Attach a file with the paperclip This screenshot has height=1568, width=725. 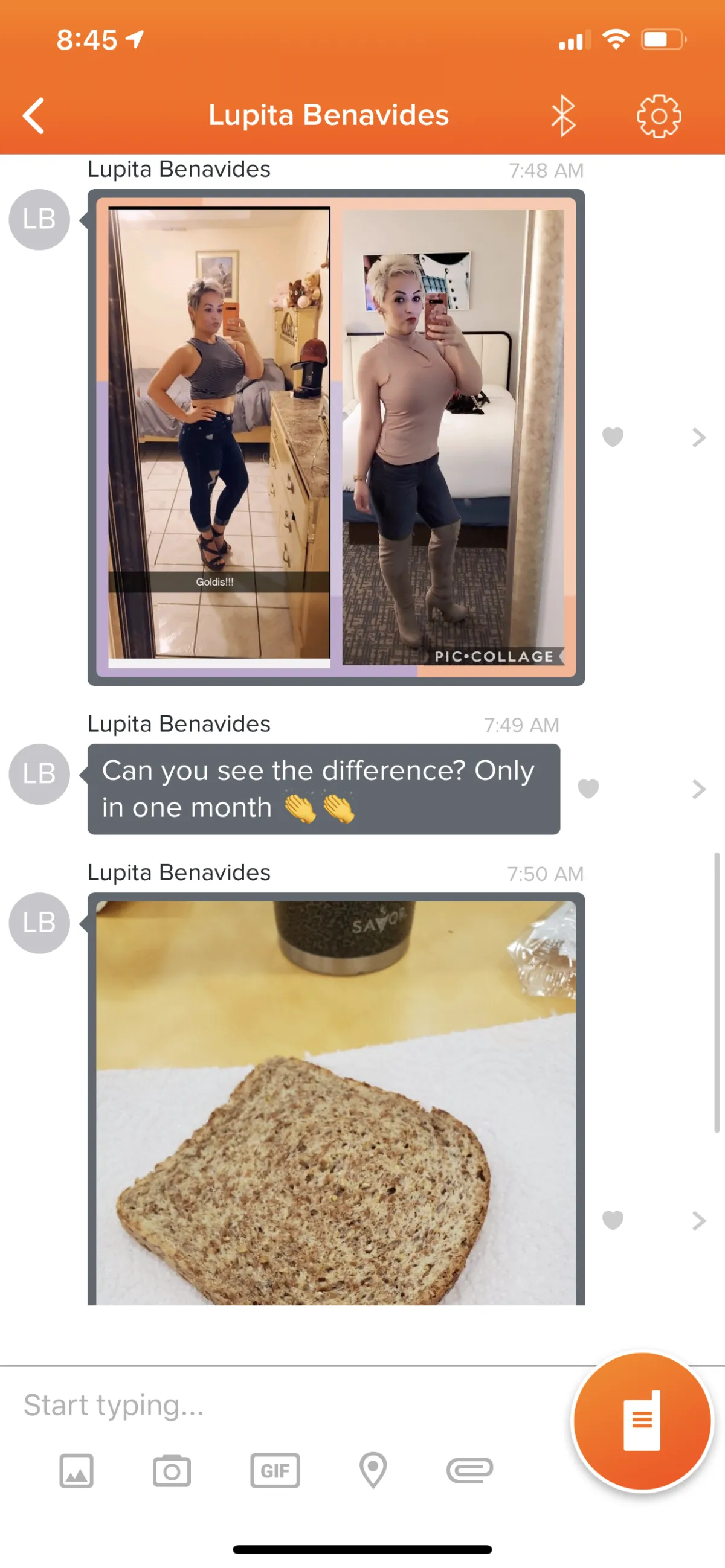pos(469,1471)
